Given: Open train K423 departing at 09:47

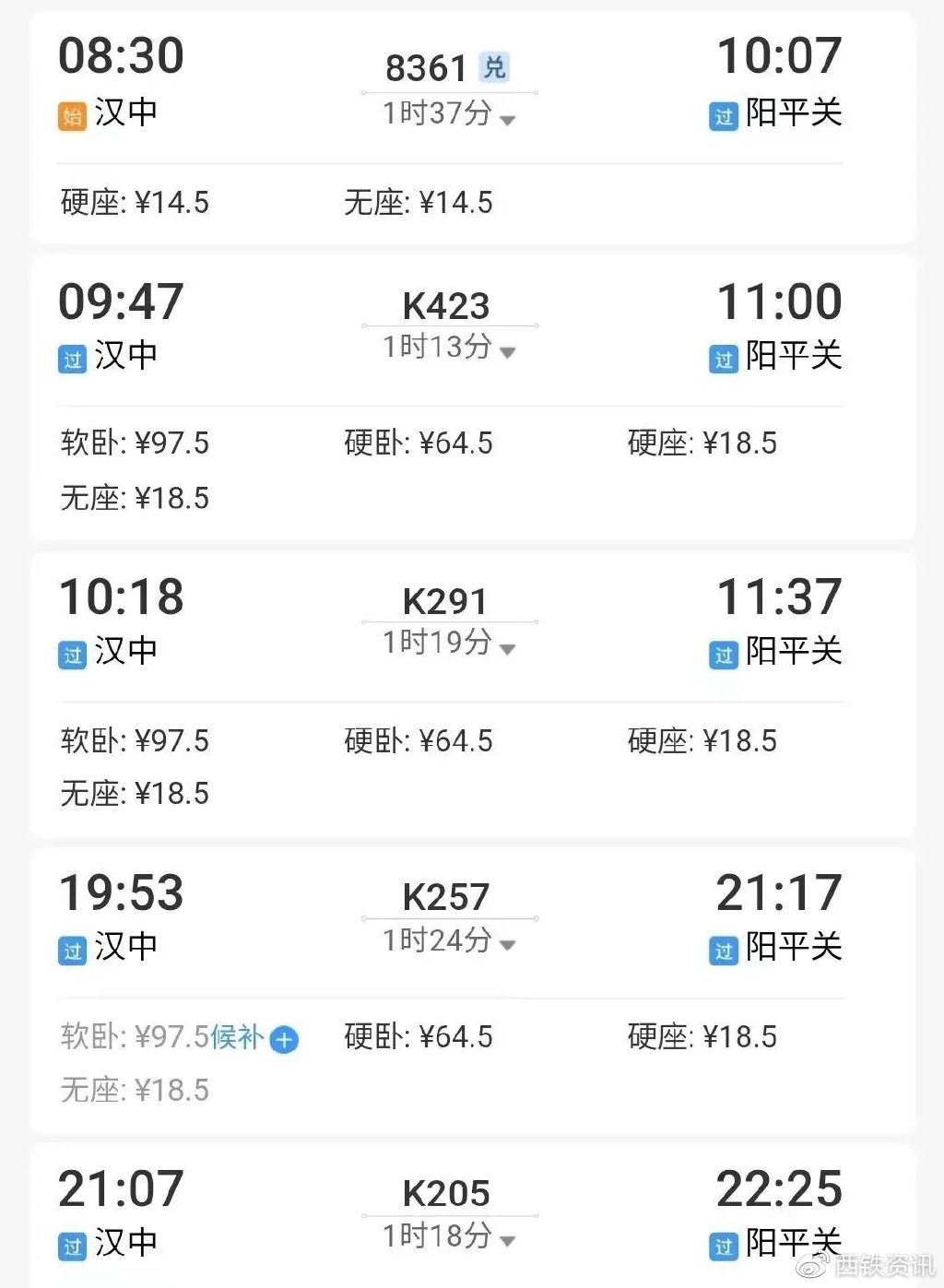Looking at the screenshot, I should click(446, 305).
